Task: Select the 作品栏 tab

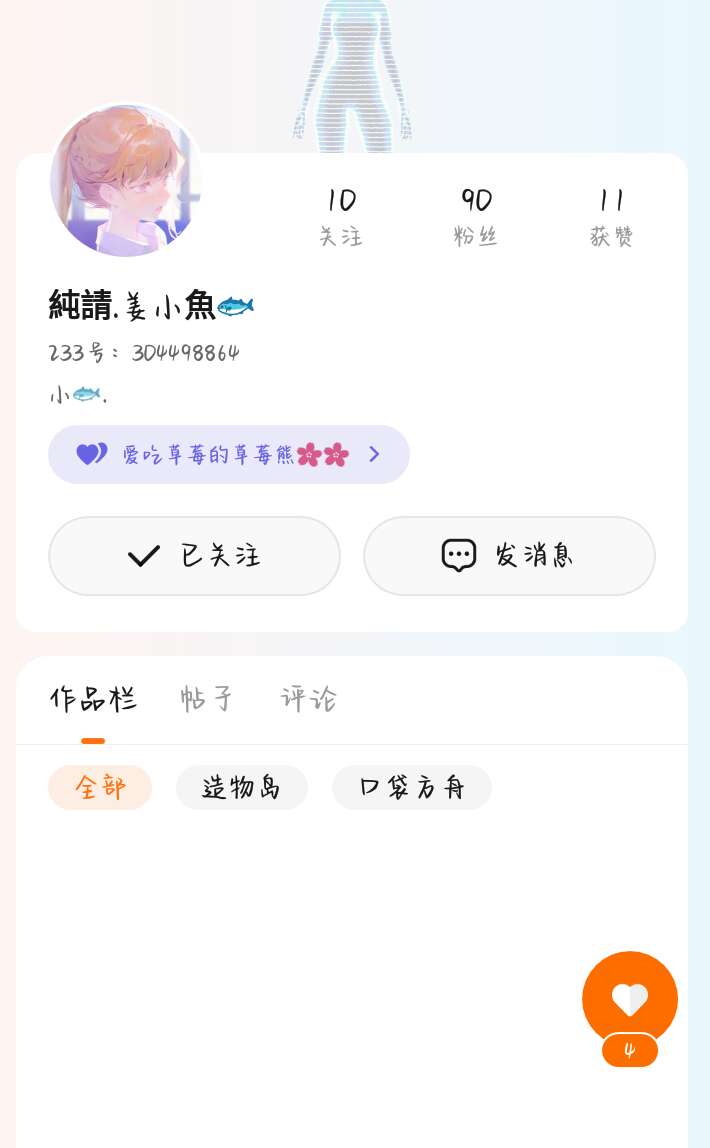Action: point(93,699)
